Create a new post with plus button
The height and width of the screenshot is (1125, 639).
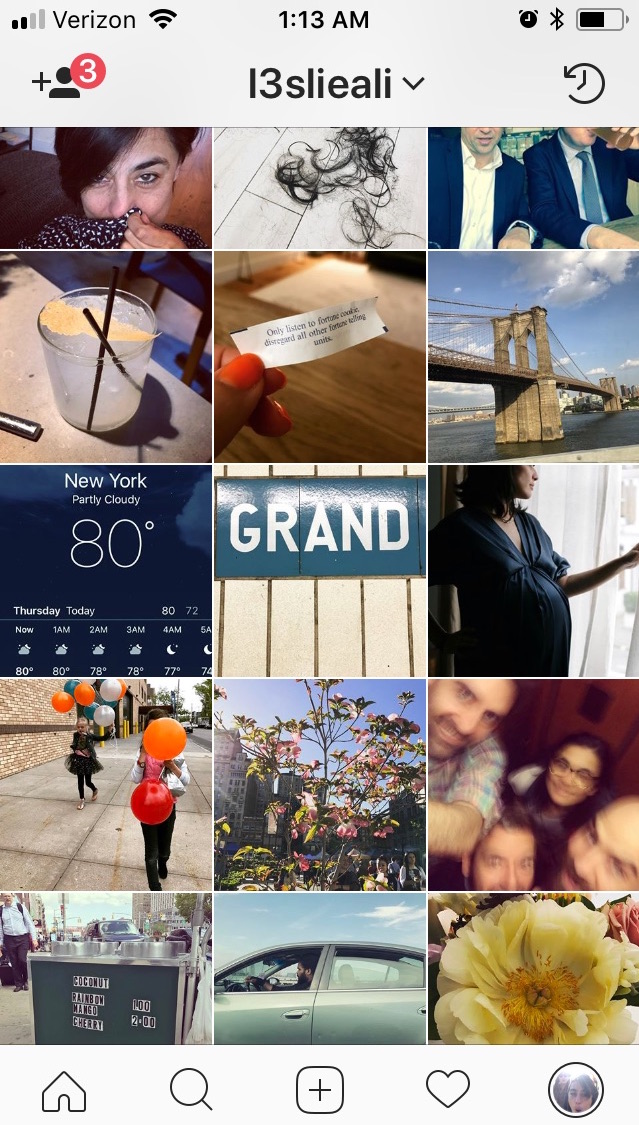coord(320,1088)
